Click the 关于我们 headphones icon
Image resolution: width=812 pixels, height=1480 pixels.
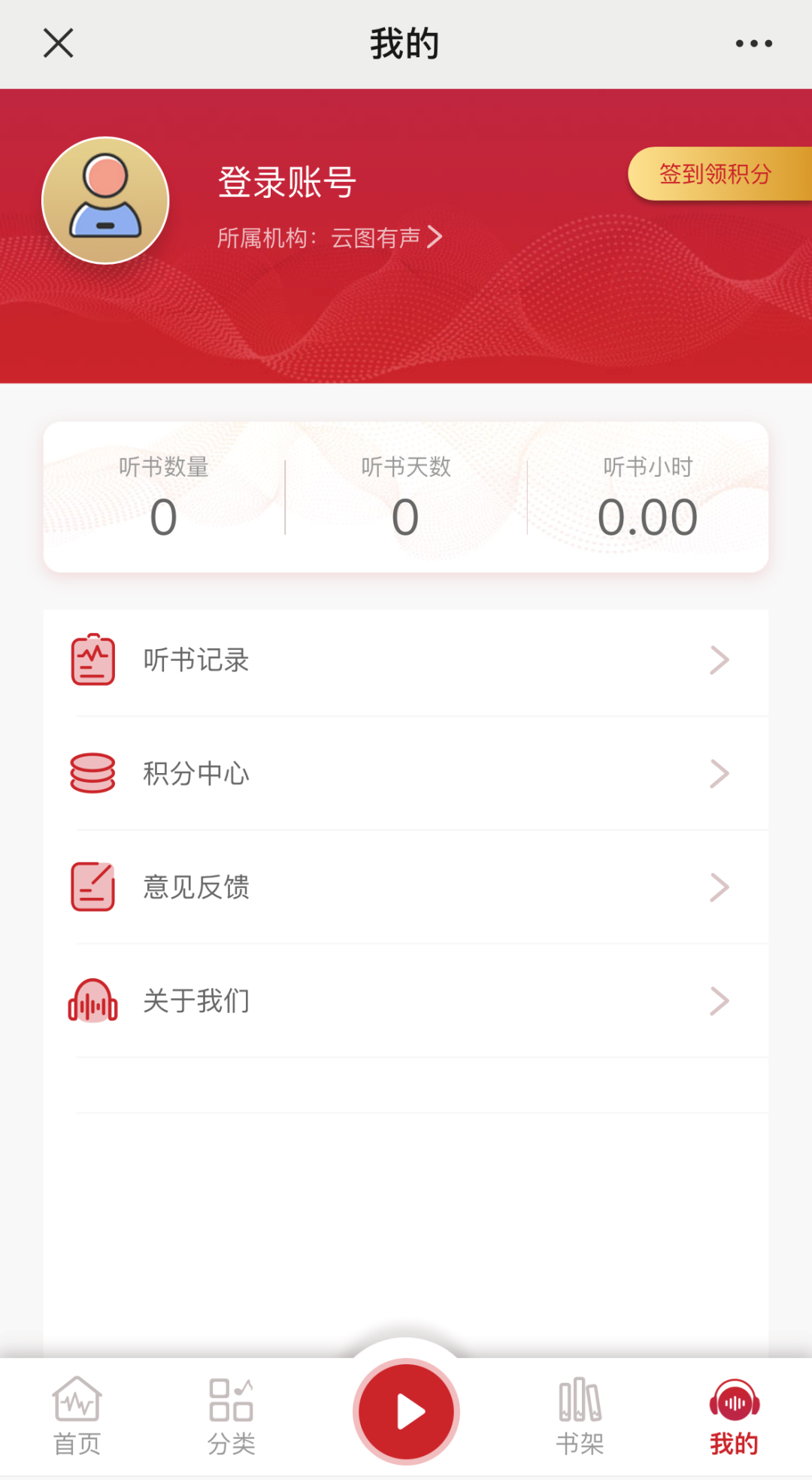tap(92, 1000)
